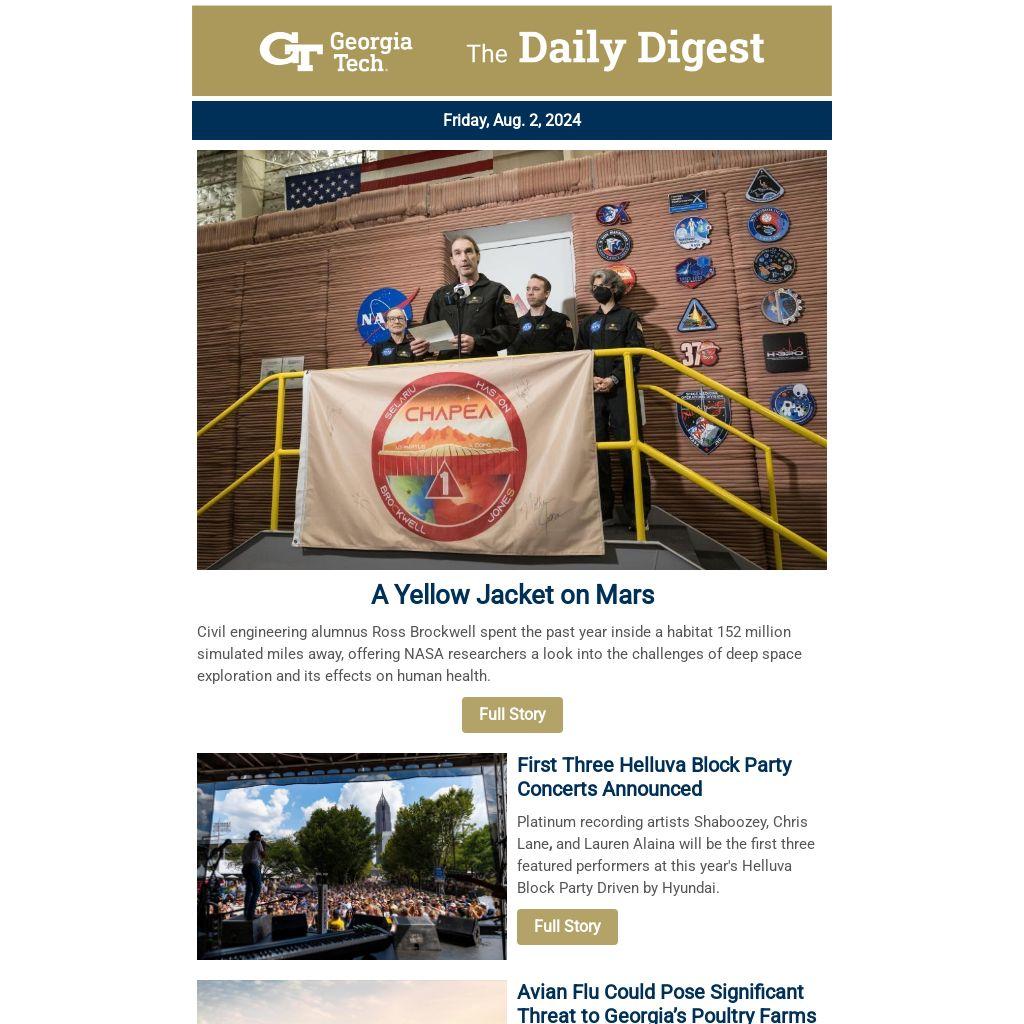
Task: Open the CHAPEA Mars habitat crew photo
Action: (512, 360)
